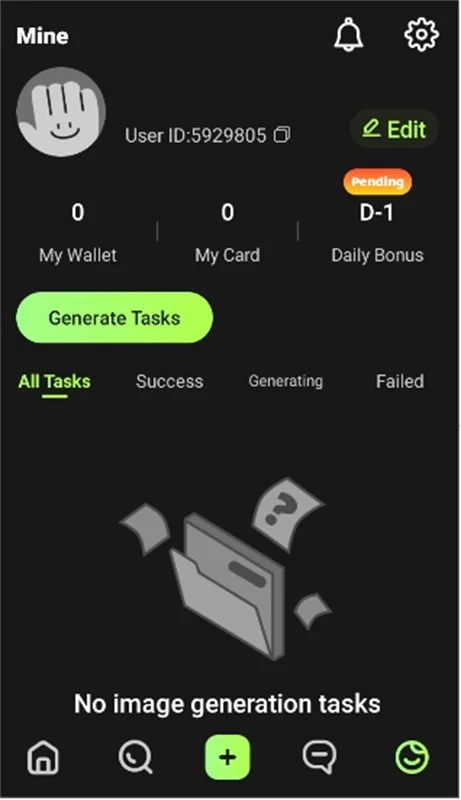Open the messages tab in bottom bar
This screenshot has height=800, width=461.
(x=320, y=757)
